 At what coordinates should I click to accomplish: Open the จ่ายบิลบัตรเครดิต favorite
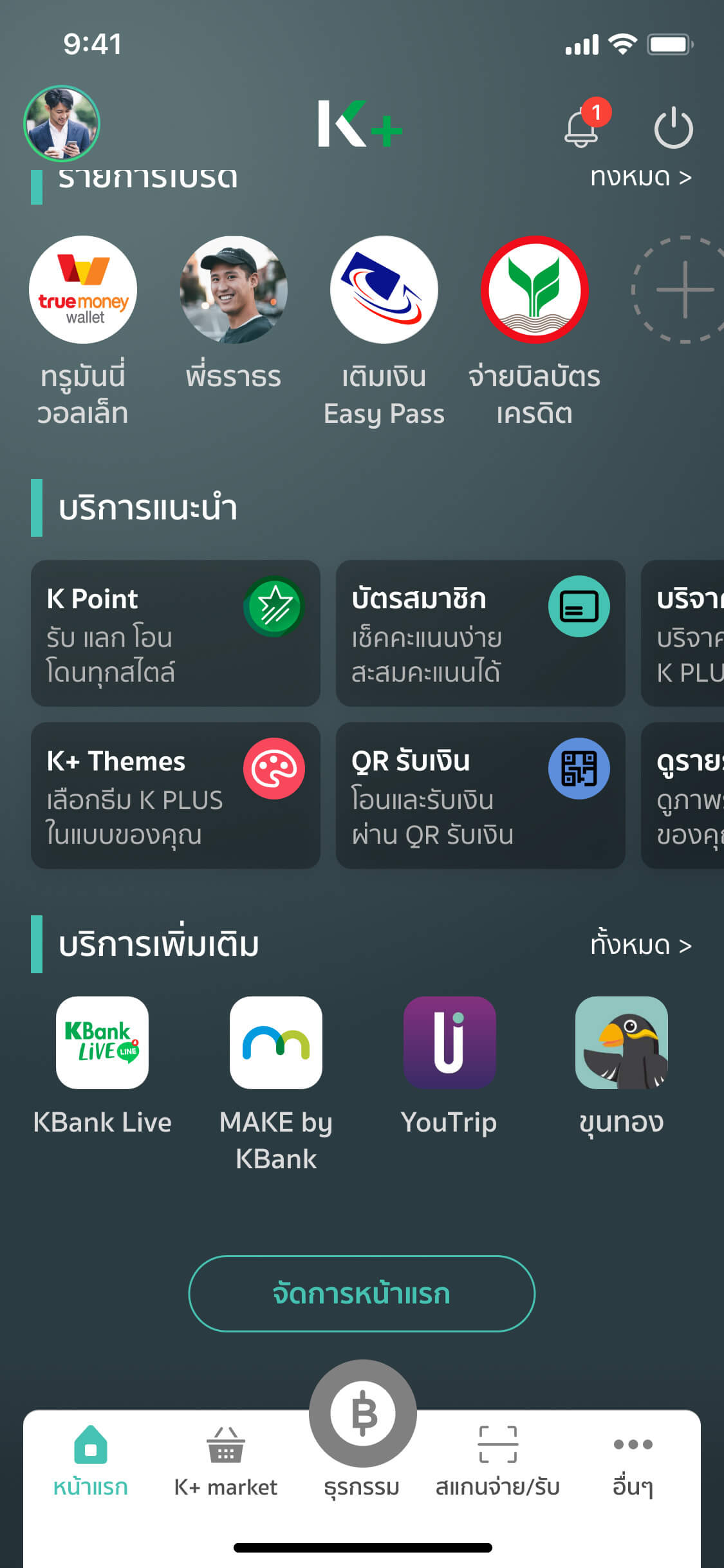tap(535, 290)
